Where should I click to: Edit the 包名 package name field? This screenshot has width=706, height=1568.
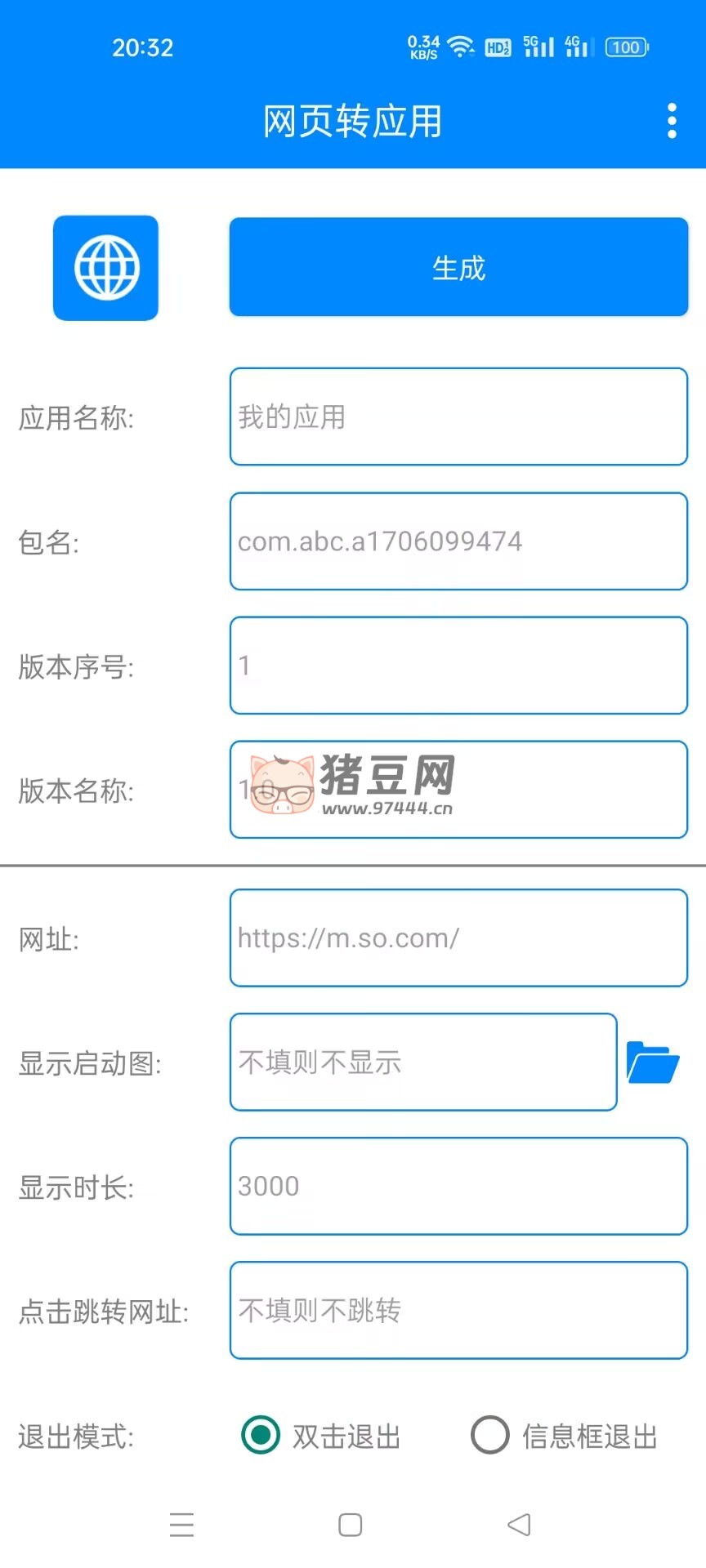click(458, 541)
